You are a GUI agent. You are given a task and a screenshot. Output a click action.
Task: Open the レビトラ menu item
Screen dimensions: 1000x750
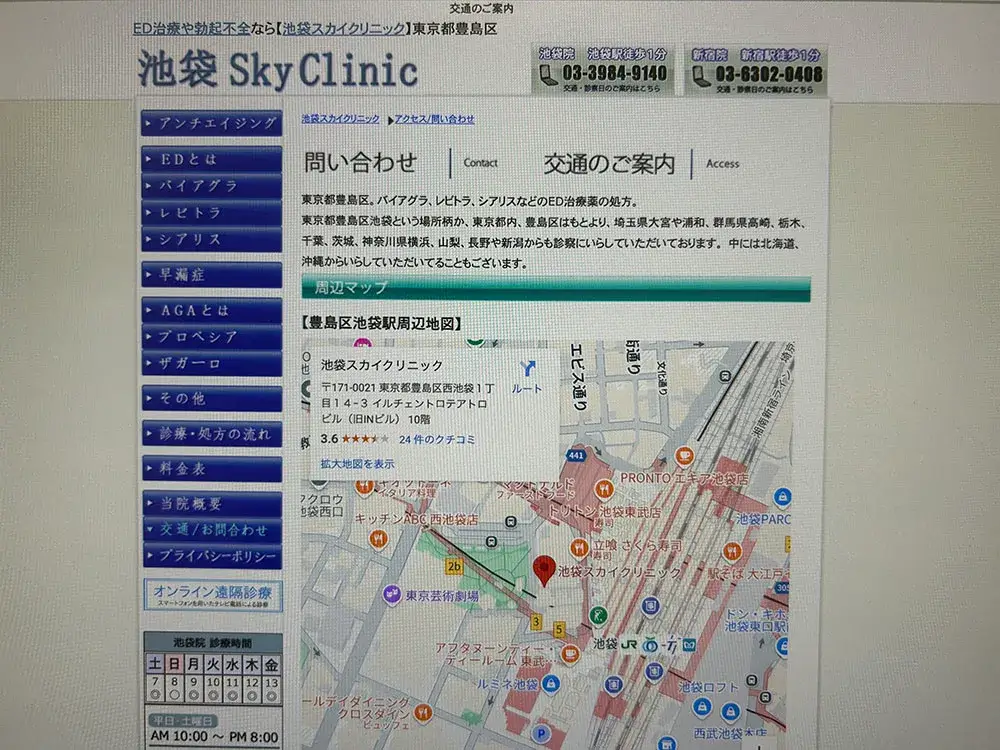[211, 213]
